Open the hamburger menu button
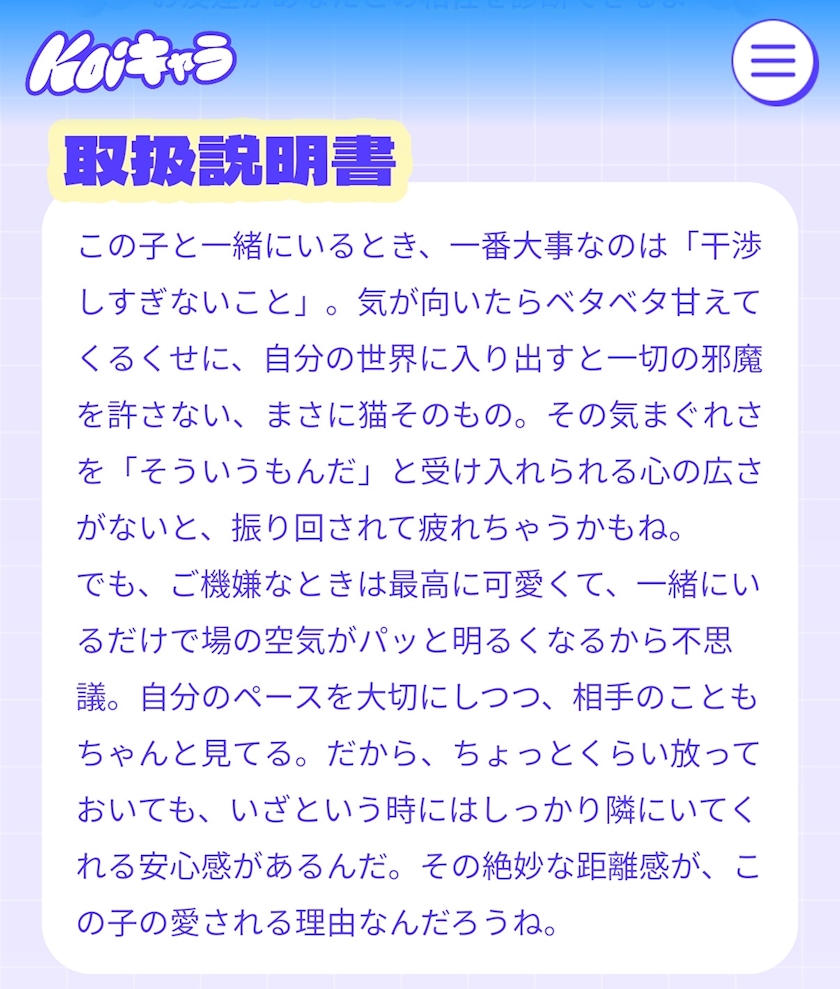The image size is (840, 989). tap(774, 62)
